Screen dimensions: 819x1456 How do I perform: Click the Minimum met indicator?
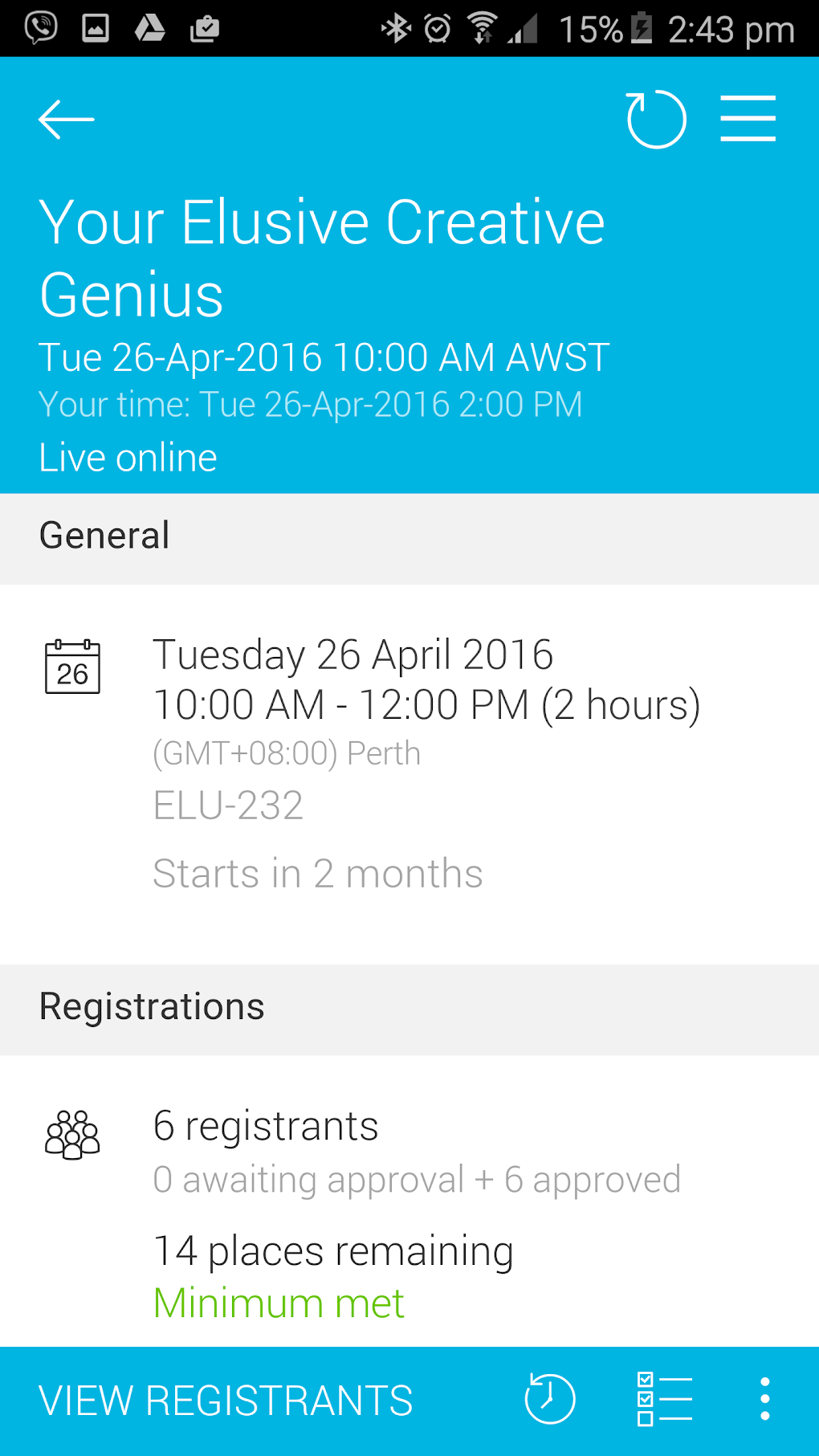coord(279,1302)
